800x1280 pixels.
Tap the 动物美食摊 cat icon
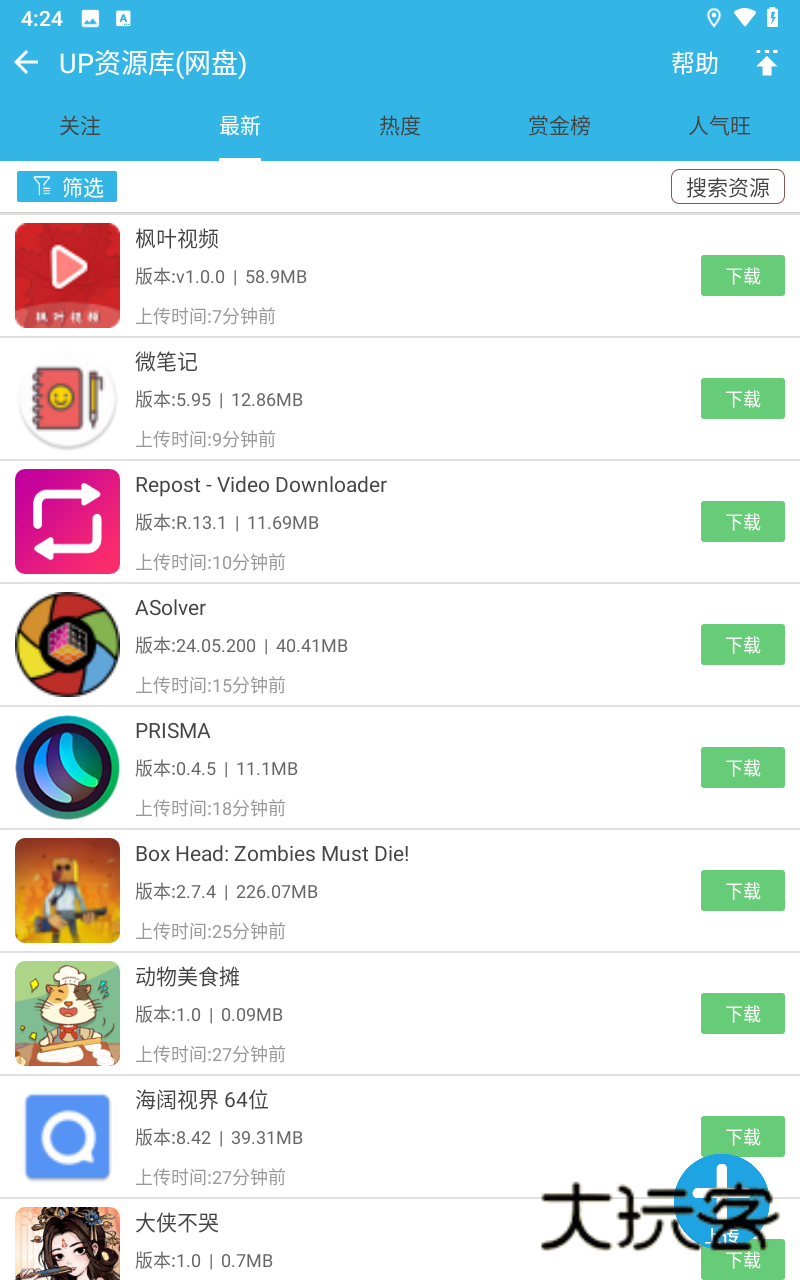point(67,1013)
